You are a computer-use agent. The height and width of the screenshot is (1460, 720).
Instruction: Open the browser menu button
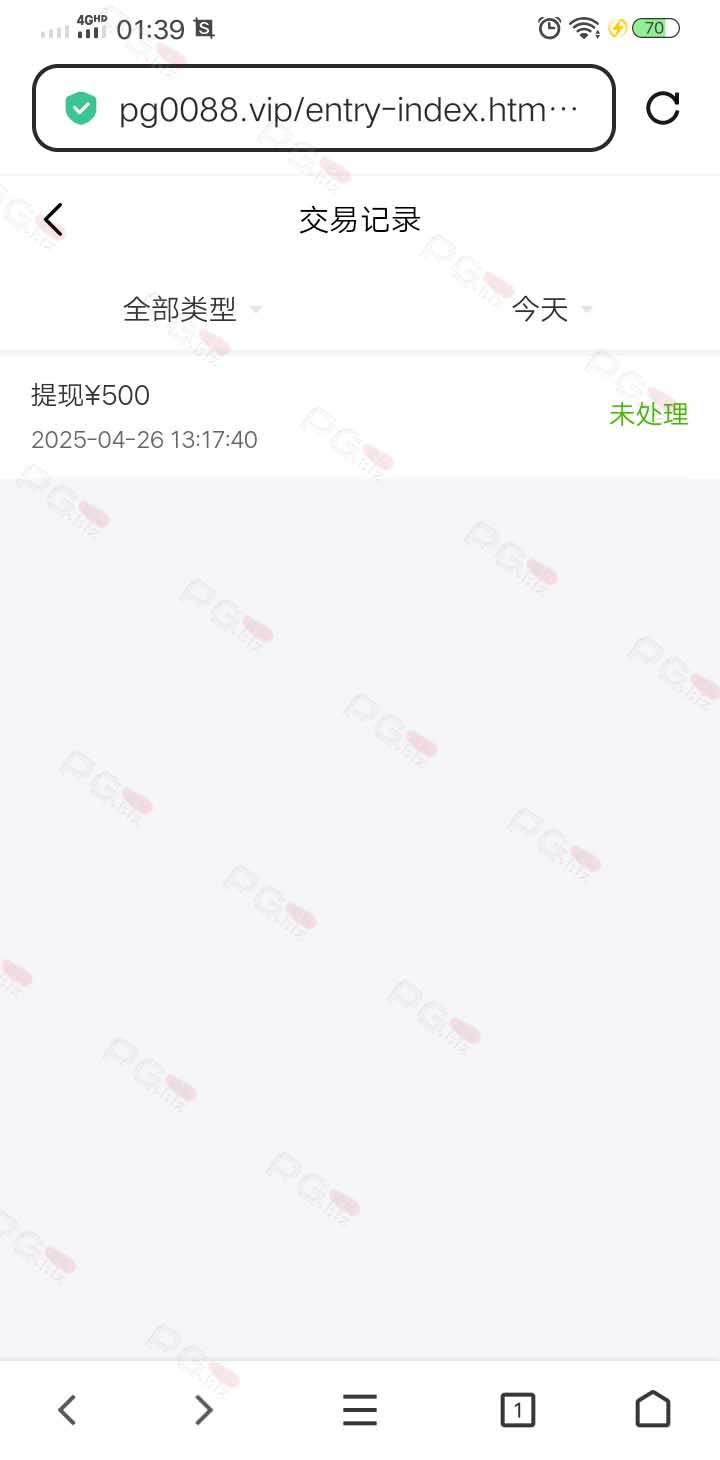(x=360, y=1410)
